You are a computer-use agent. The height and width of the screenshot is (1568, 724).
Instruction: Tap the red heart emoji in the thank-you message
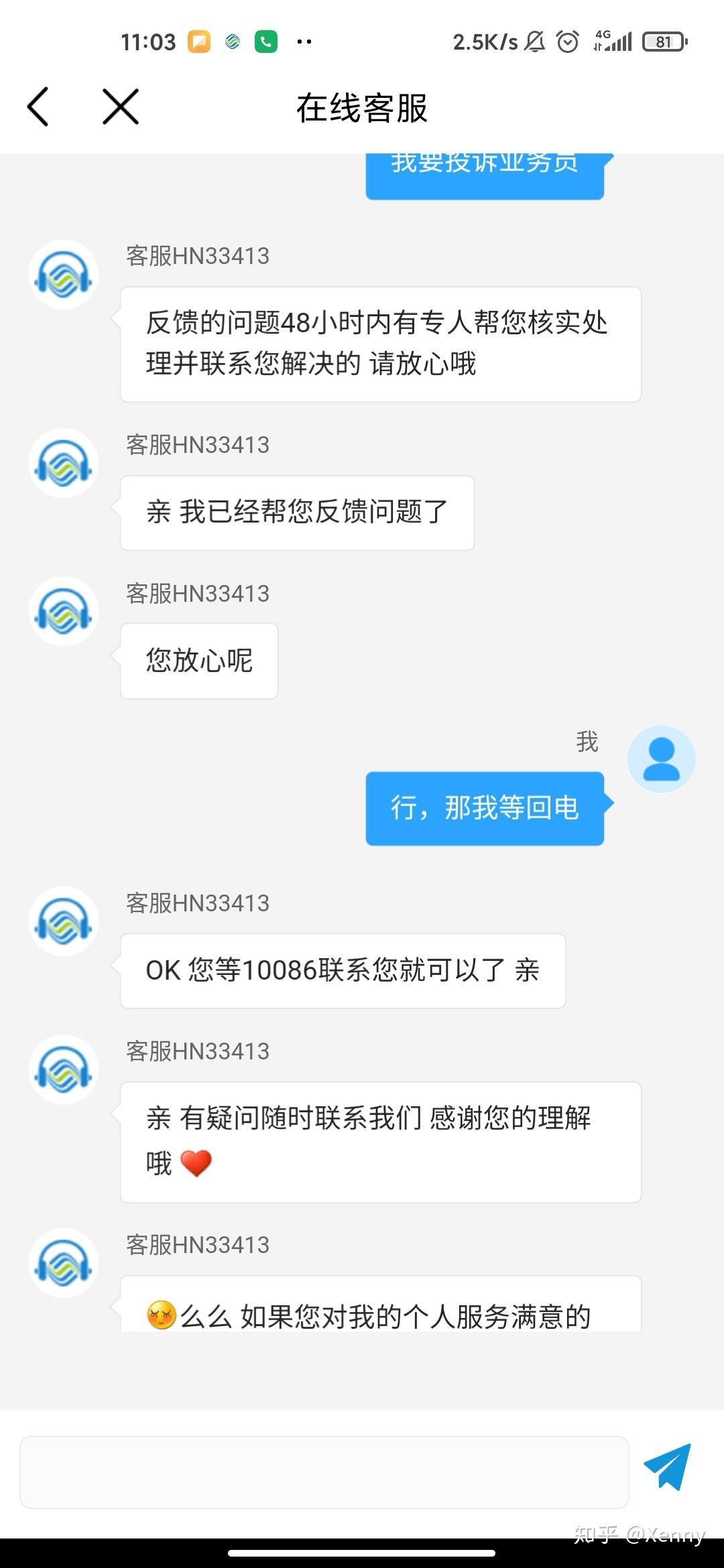click(x=198, y=1162)
